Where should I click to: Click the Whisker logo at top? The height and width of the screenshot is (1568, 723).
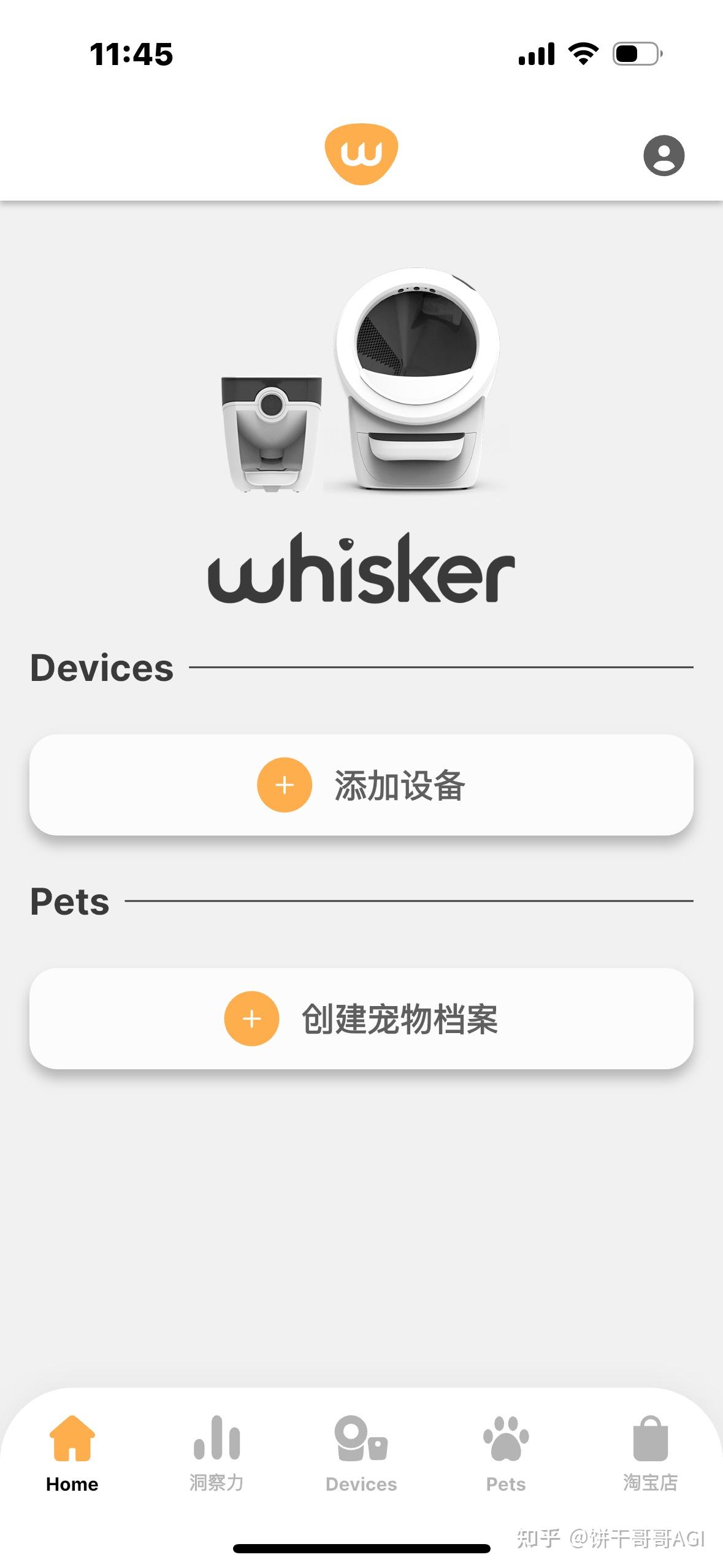coord(363,151)
